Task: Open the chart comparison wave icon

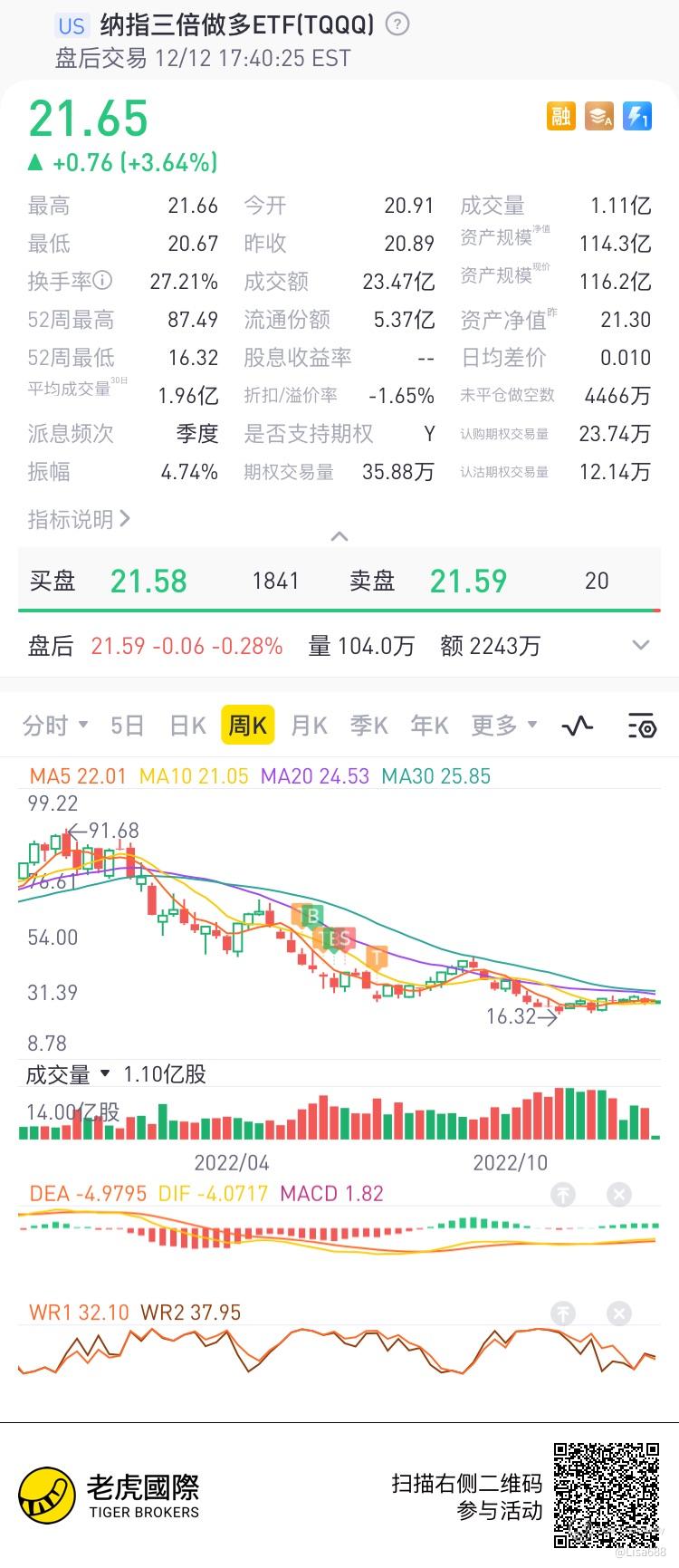Action: click(x=577, y=726)
